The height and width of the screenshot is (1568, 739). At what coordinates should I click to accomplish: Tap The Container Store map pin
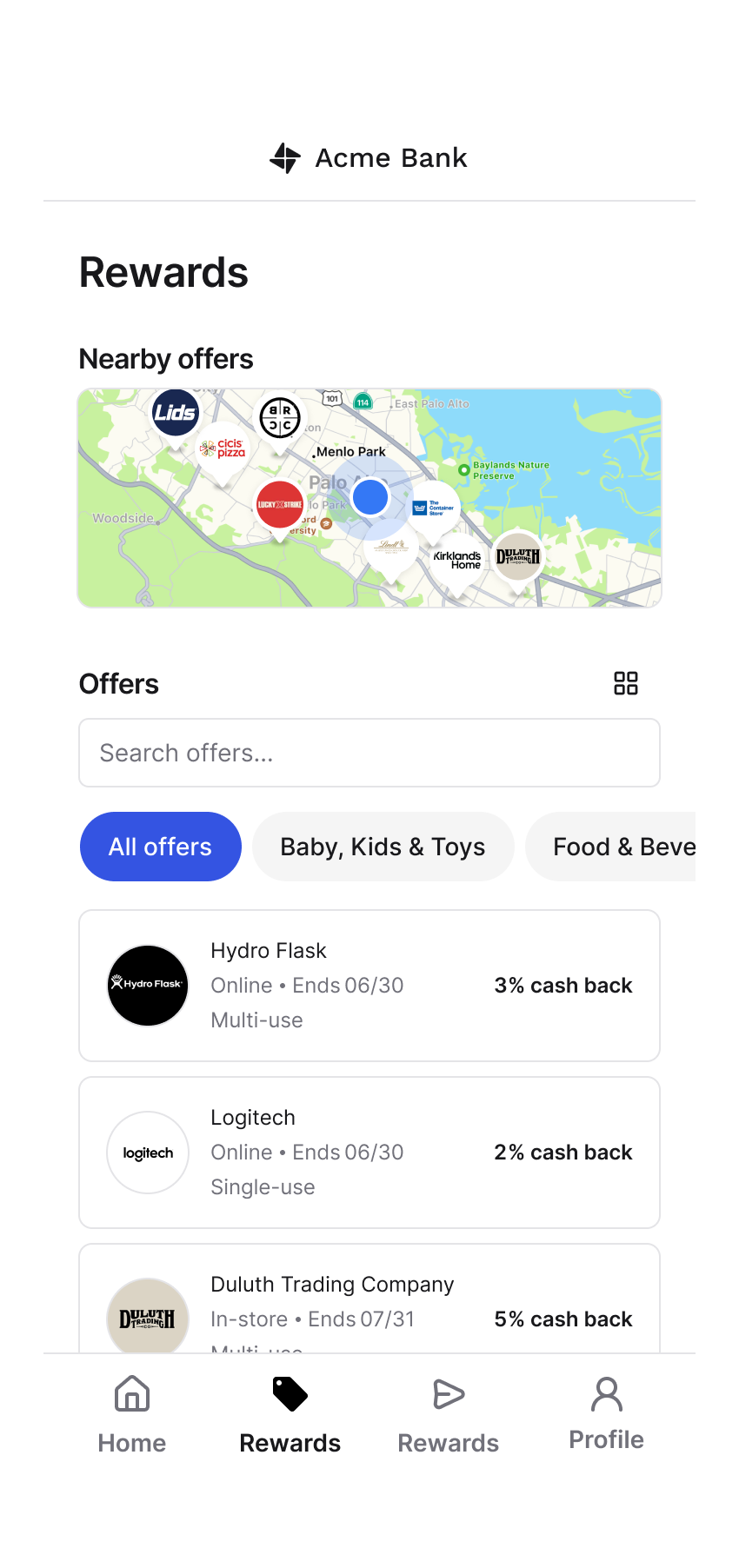point(433,508)
